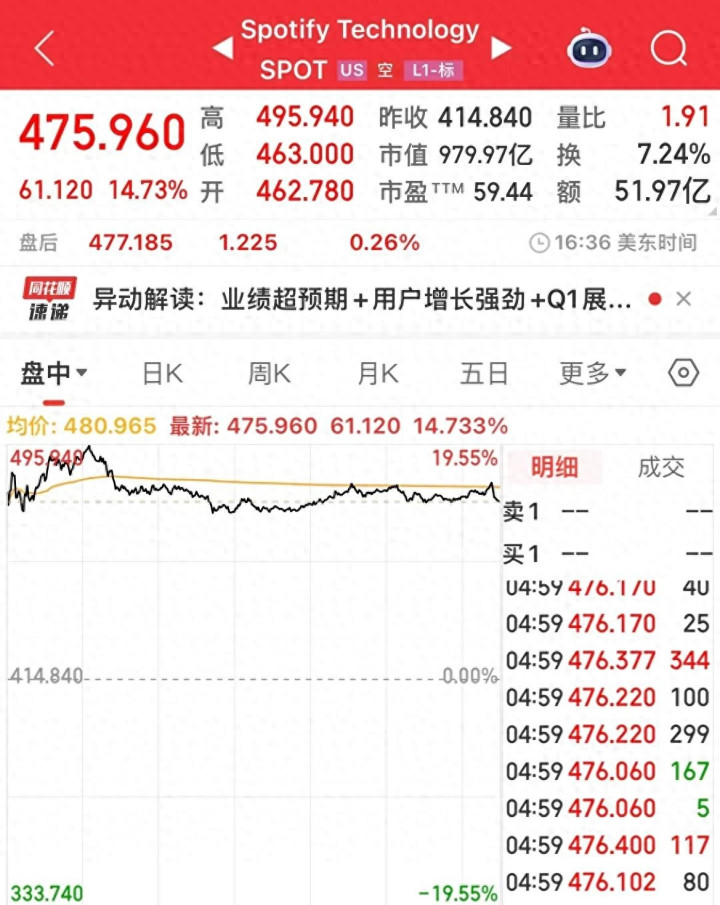Viewport: 720px width, 905px height.
Task: Open the robot assistant icon
Action: point(590,47)
